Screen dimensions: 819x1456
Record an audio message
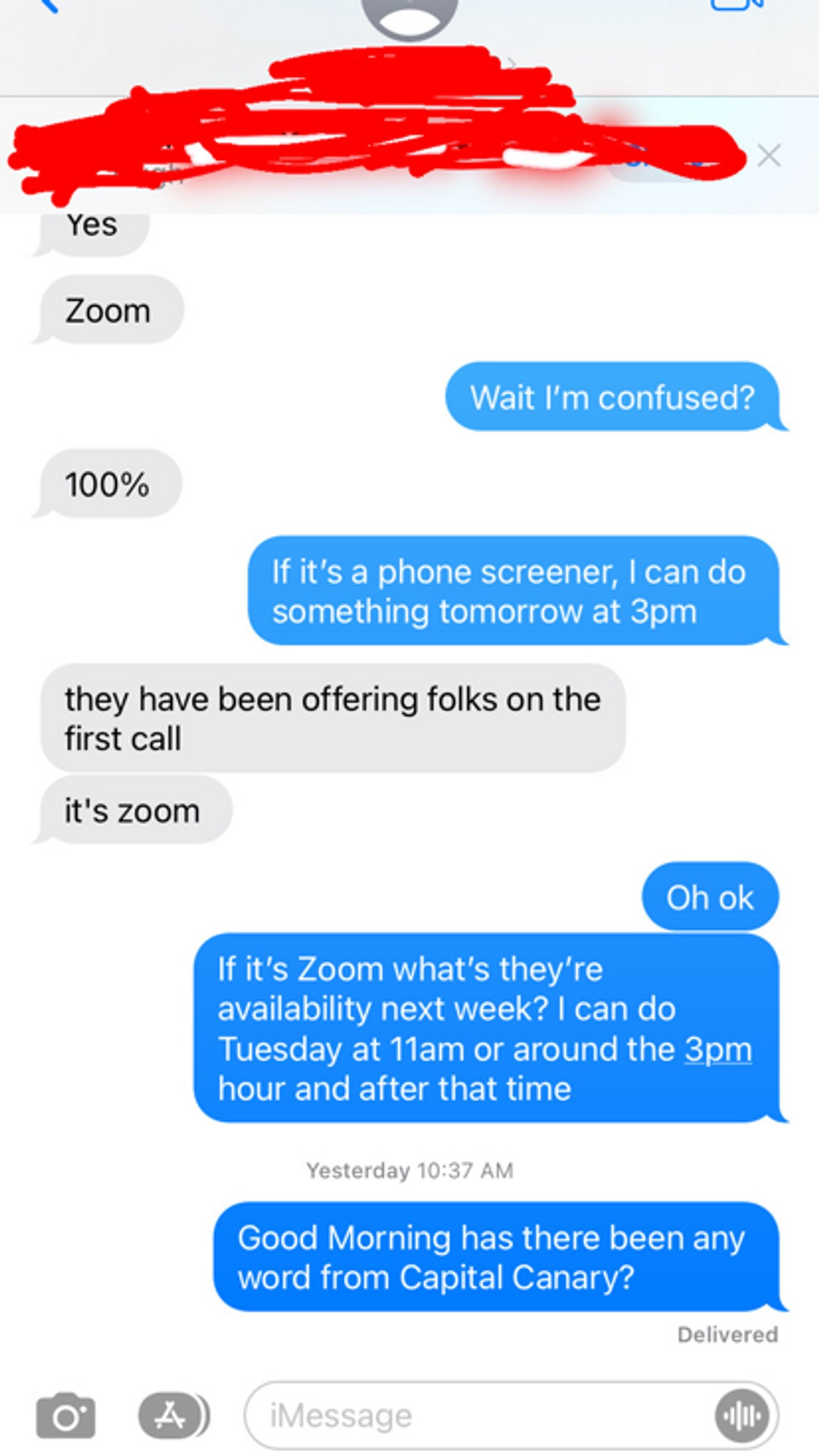coord(742,1415)
